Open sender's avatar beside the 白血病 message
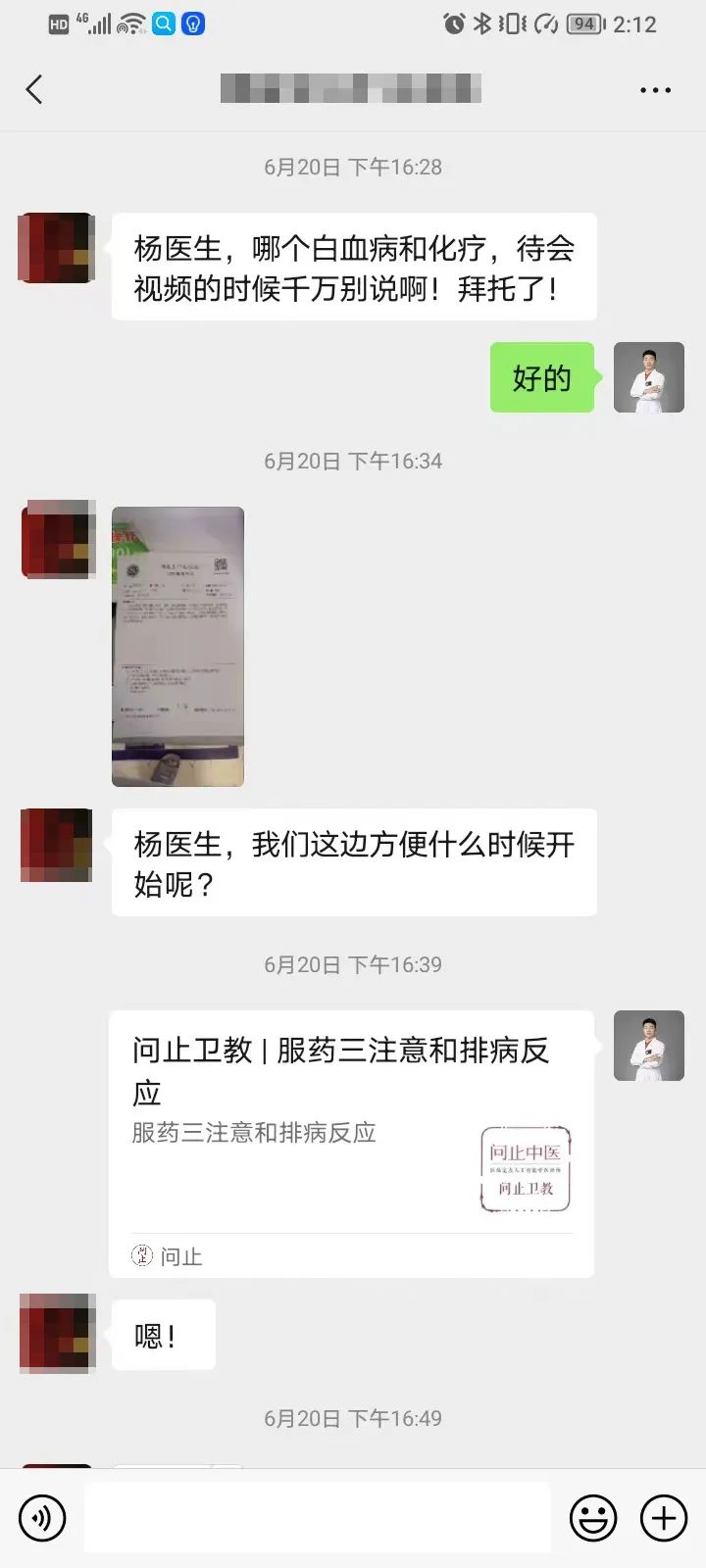706x1568 pixels. 57,248
